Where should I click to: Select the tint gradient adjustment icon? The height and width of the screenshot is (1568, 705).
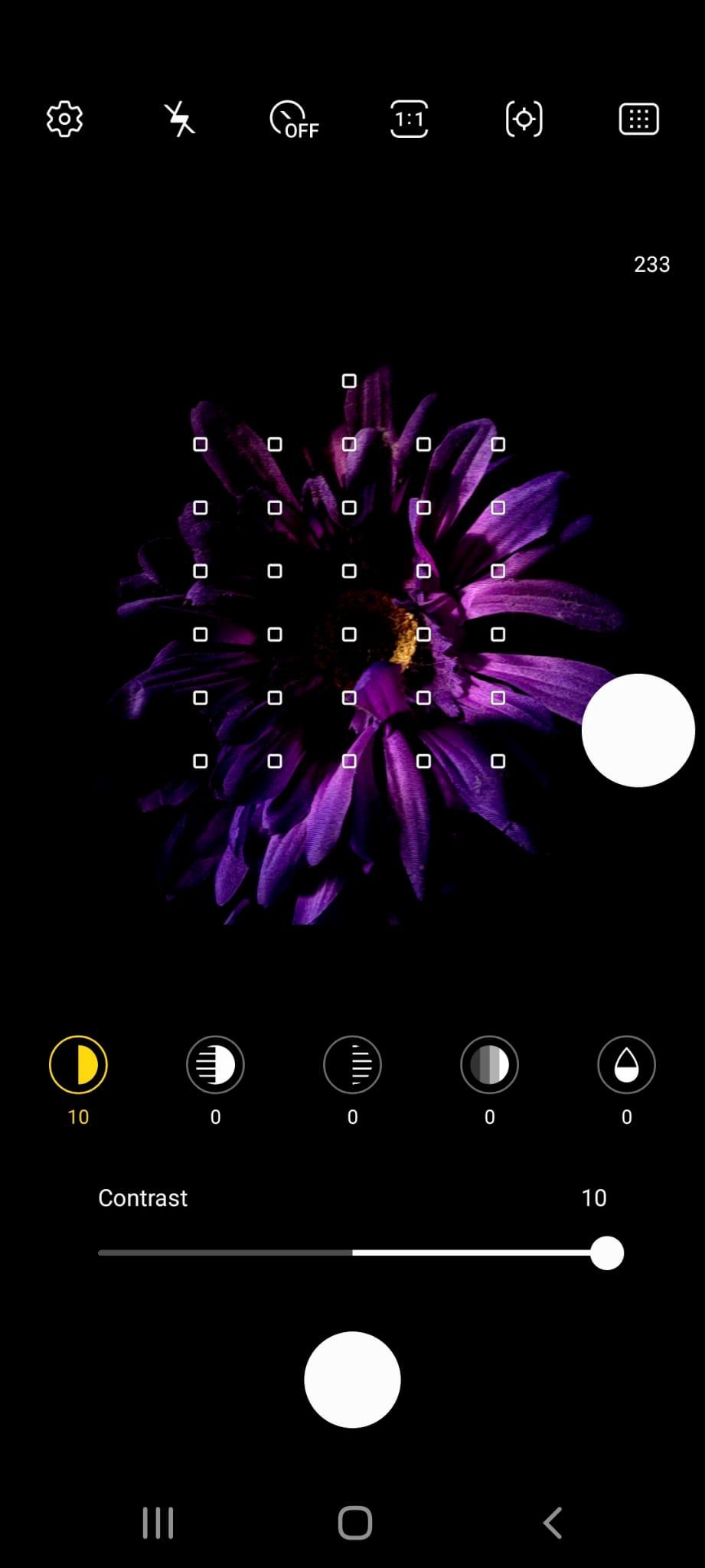[x=489, y=1065]
